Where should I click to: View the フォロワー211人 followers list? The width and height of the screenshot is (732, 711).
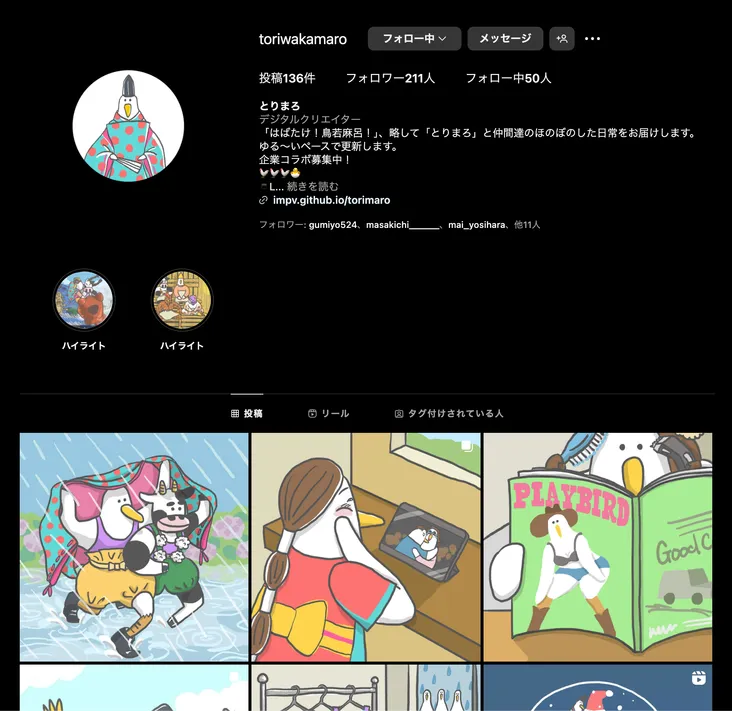tap(390, 78)
